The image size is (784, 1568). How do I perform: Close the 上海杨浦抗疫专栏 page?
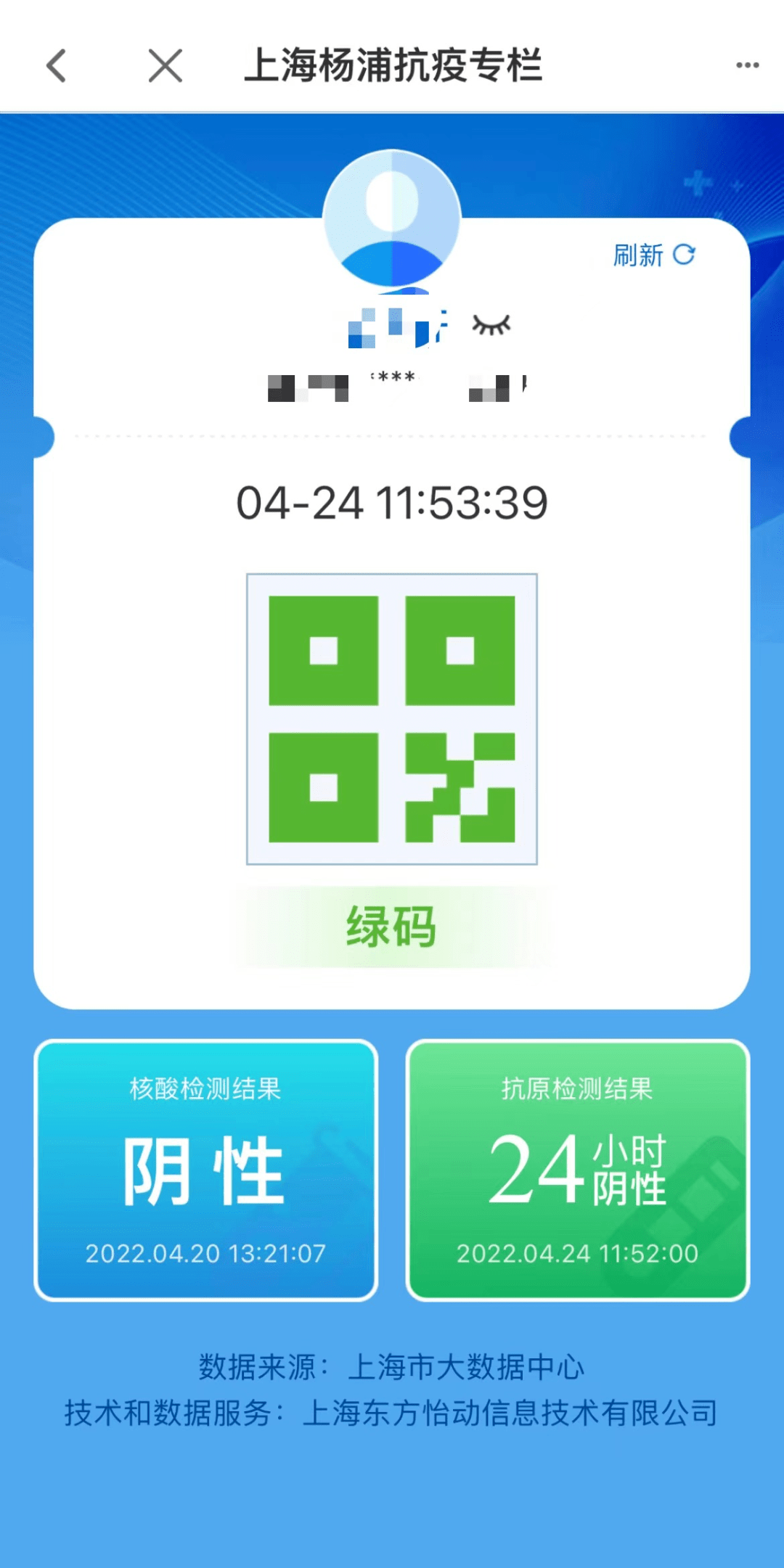tap(165, 66)
